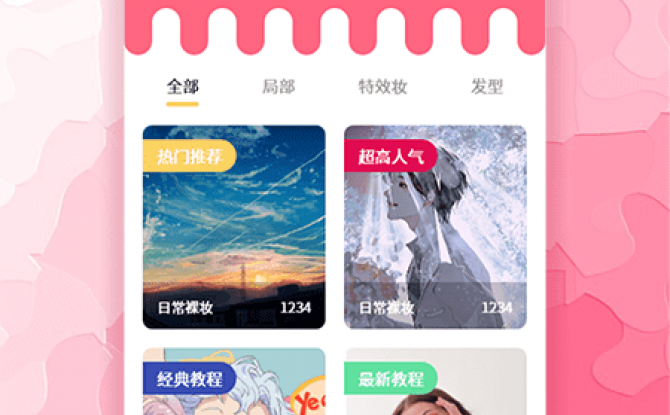Screen dimensions: 670x415
Task: Open the 发型 tab
Action: 487,87
